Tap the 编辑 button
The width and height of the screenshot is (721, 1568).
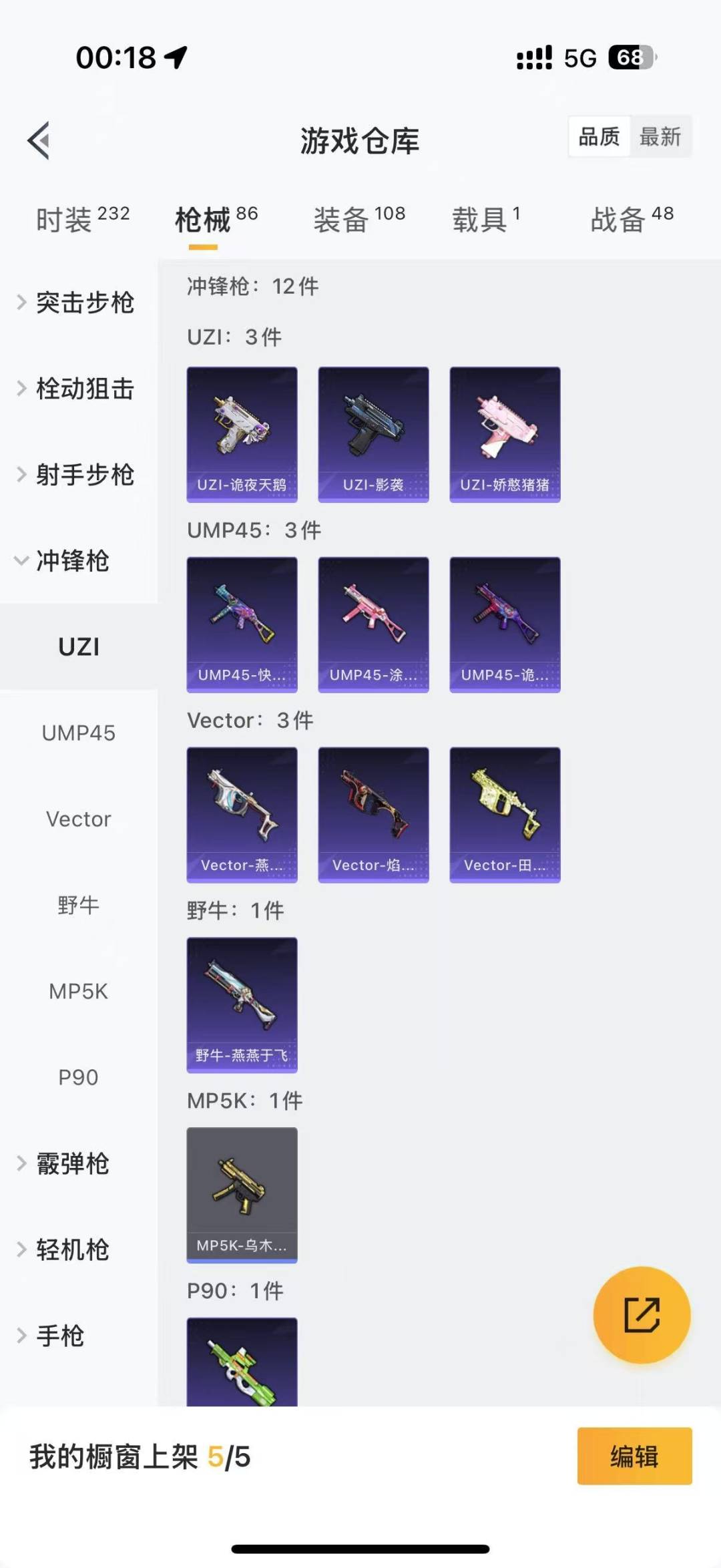(634, 1456)
